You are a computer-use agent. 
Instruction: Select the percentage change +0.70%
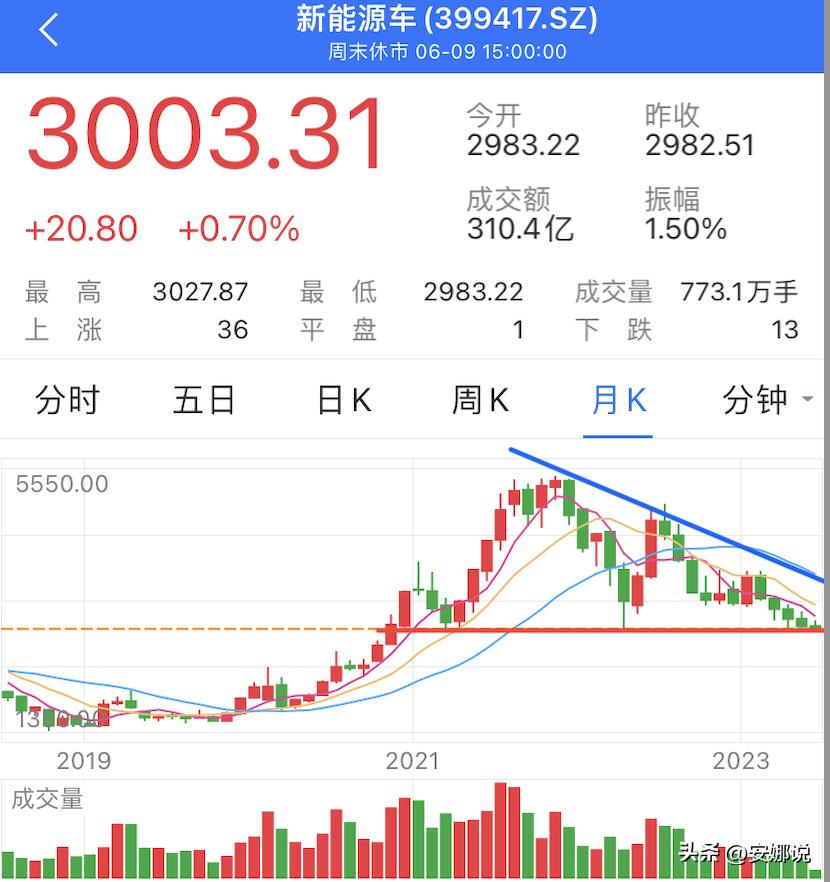click(238, 229)
